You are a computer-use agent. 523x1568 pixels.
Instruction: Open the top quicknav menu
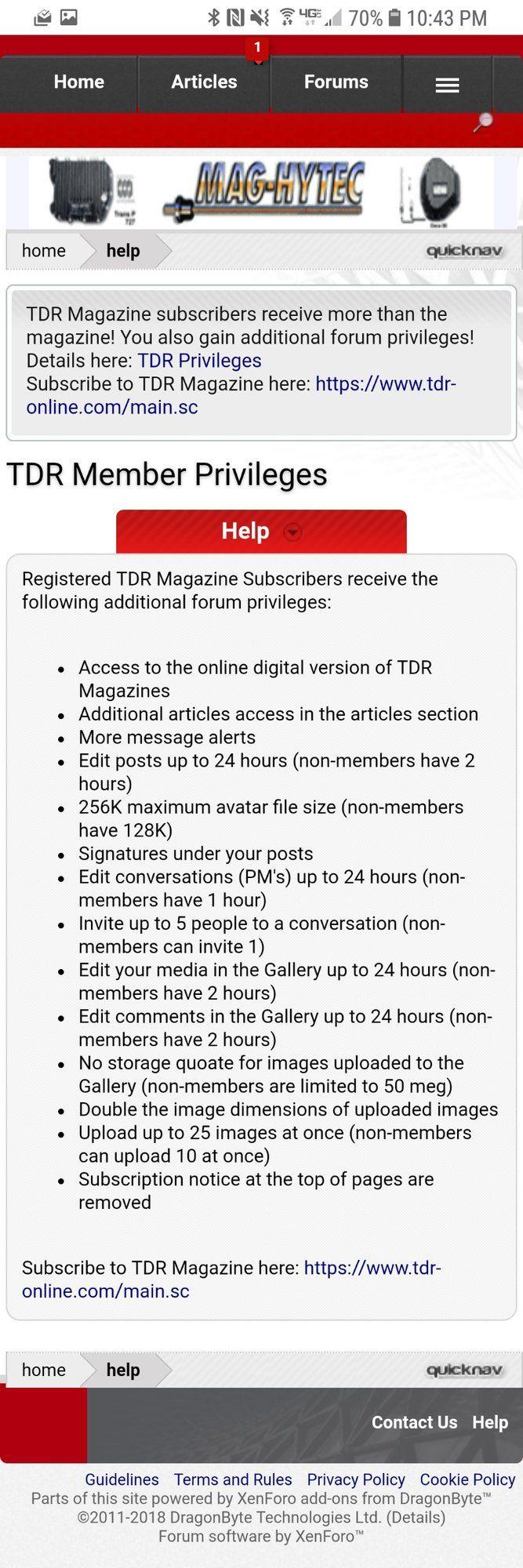tap(463, 251)
